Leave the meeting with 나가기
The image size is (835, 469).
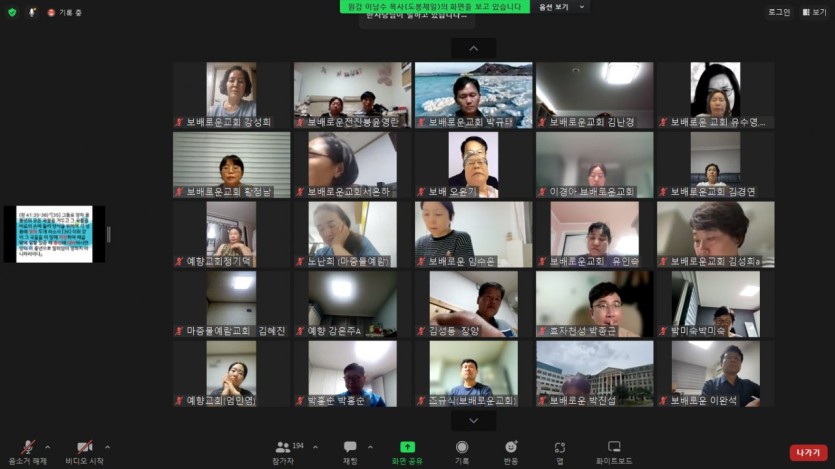[808, 452]
